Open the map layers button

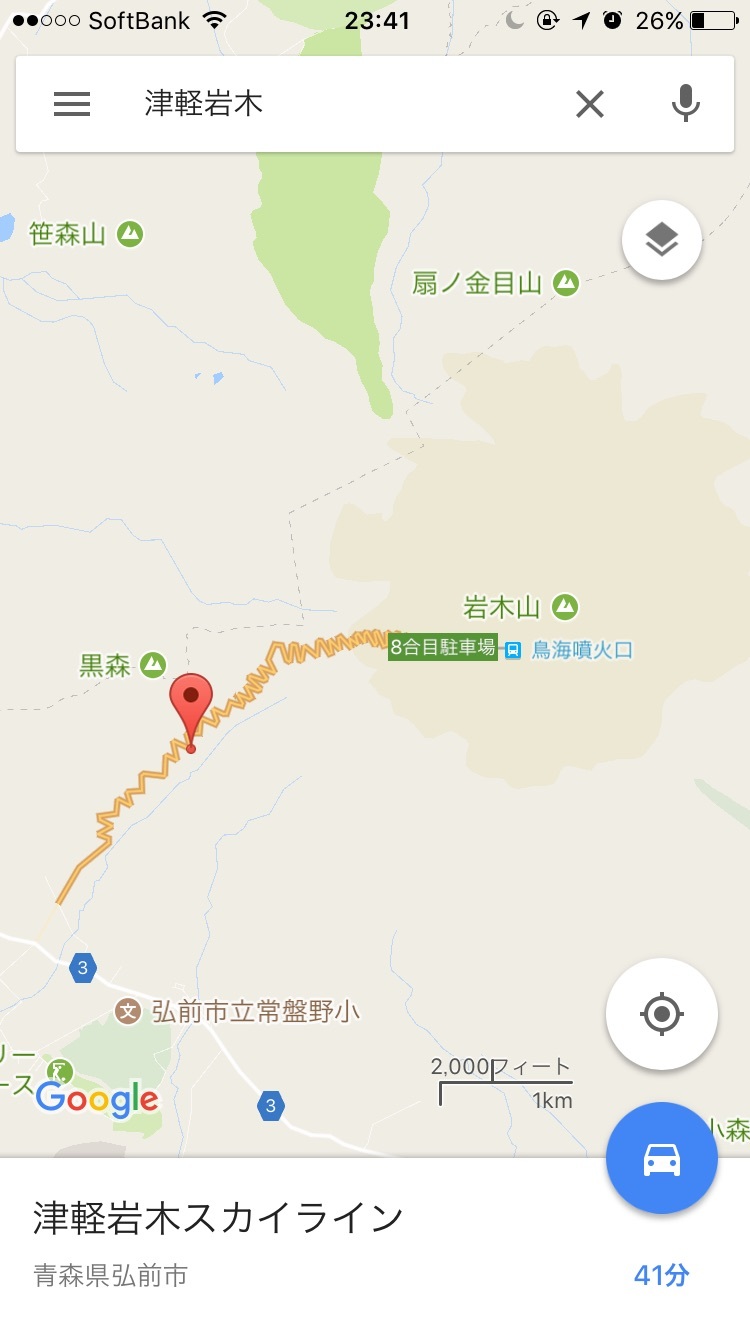pyautogui.click(x=662, y=240)
